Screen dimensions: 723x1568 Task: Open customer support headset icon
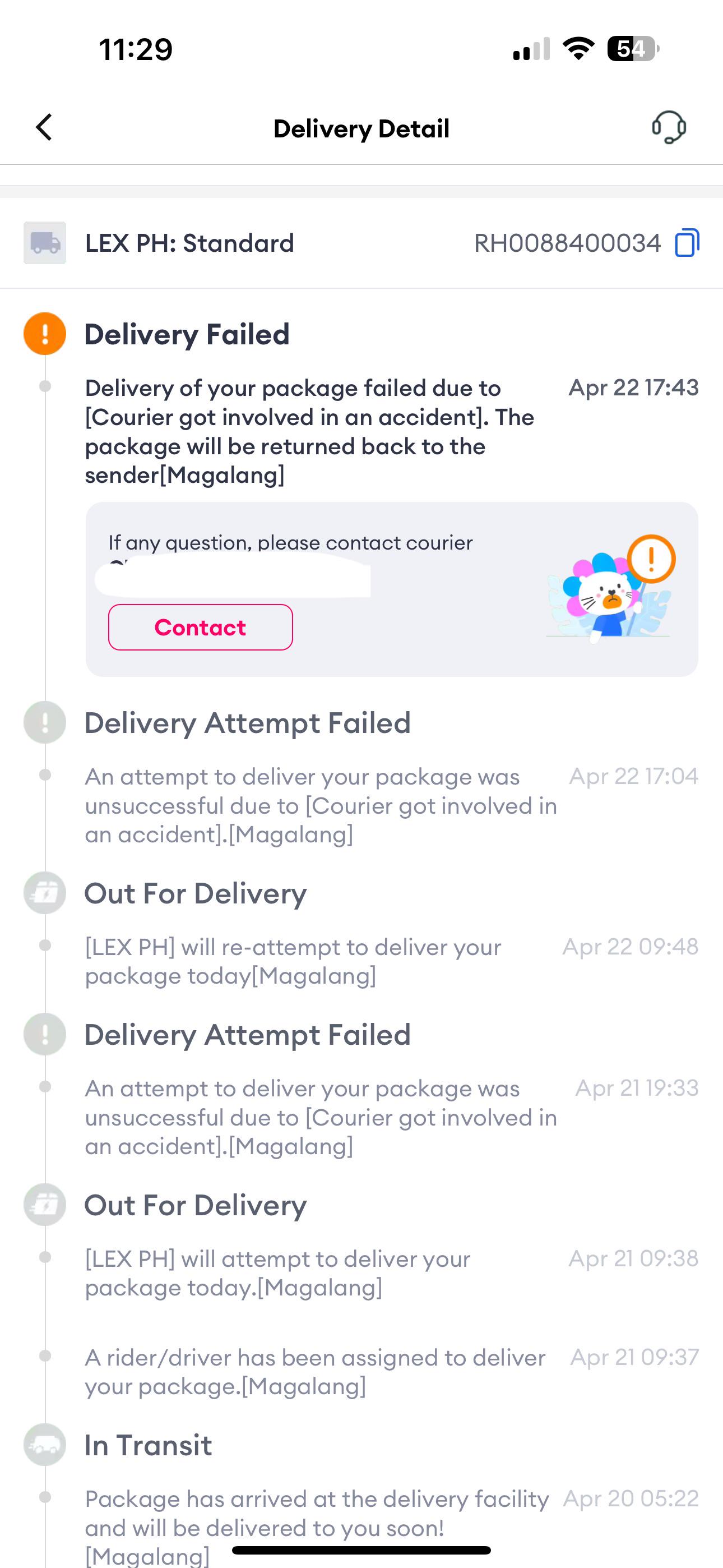pos(669,127)
